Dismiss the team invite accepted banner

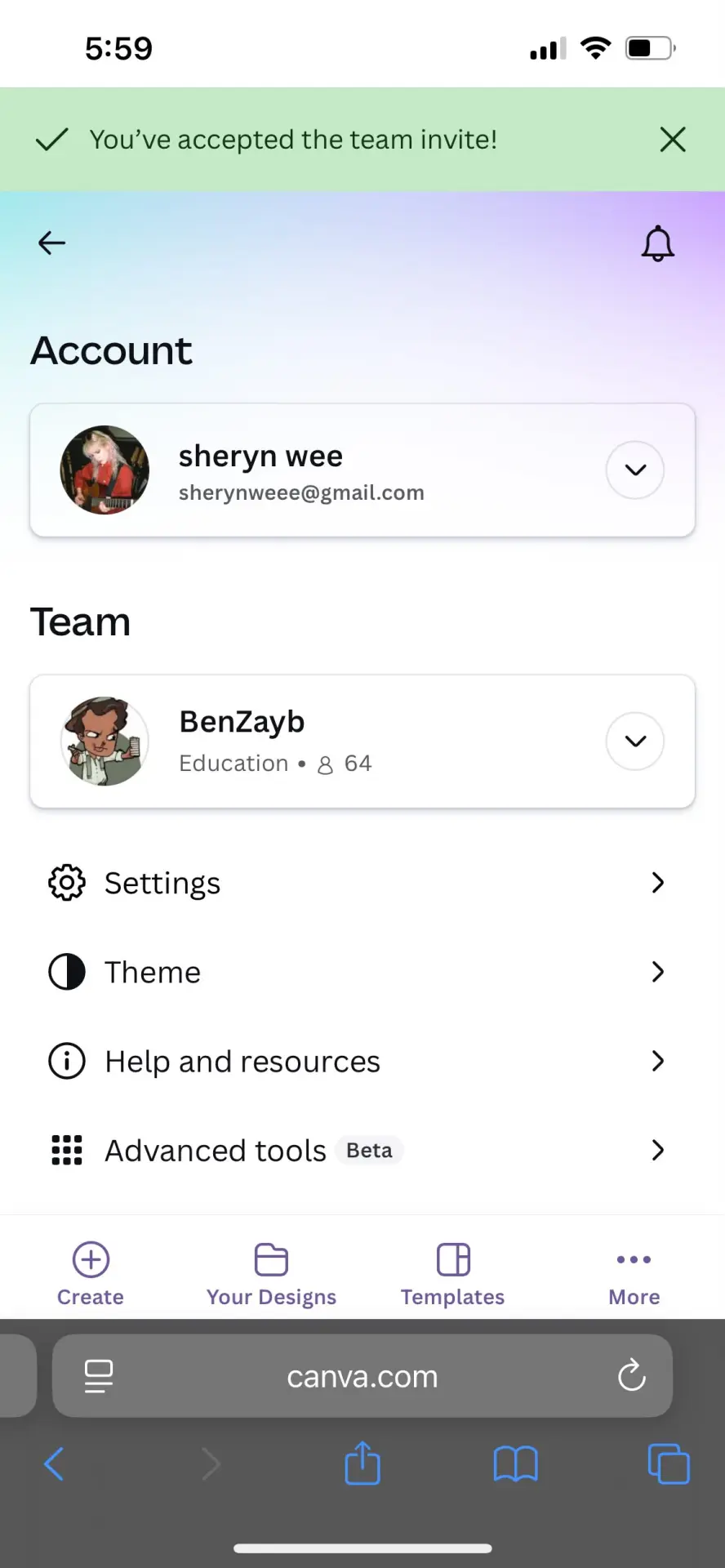[x=673, y=140]
